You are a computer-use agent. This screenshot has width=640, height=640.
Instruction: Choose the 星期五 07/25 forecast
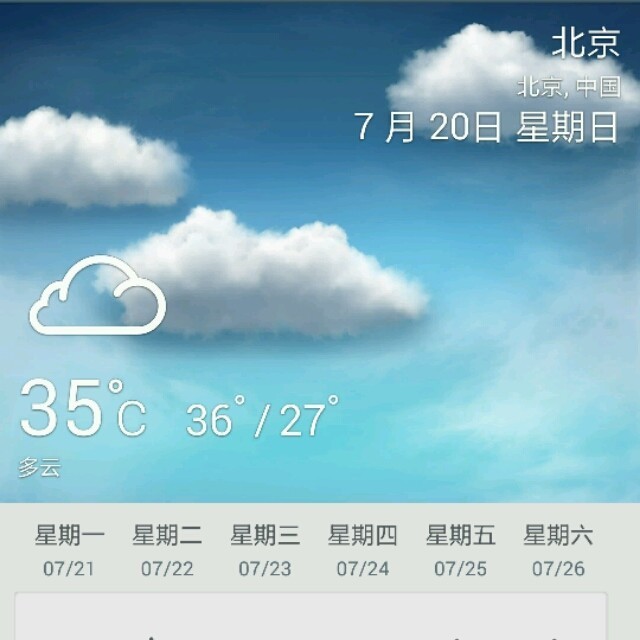coord(460,551)
